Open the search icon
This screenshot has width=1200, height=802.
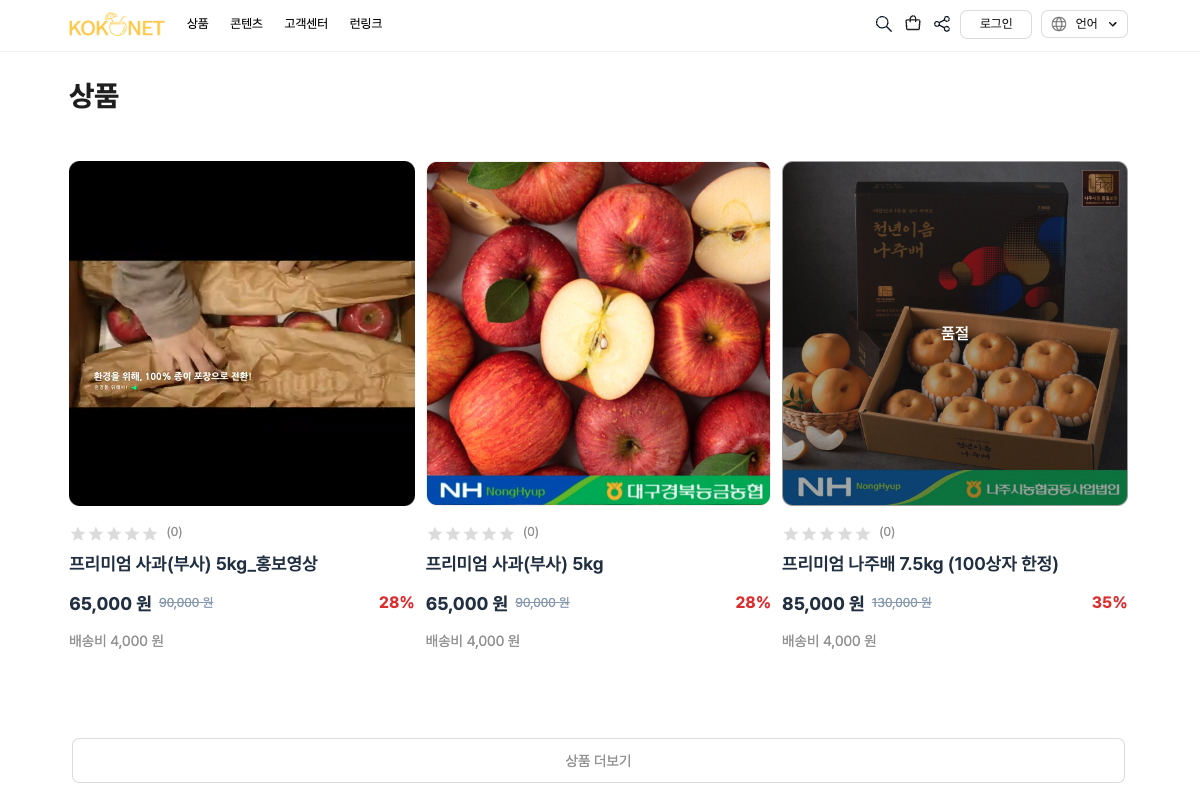point(883,24)
